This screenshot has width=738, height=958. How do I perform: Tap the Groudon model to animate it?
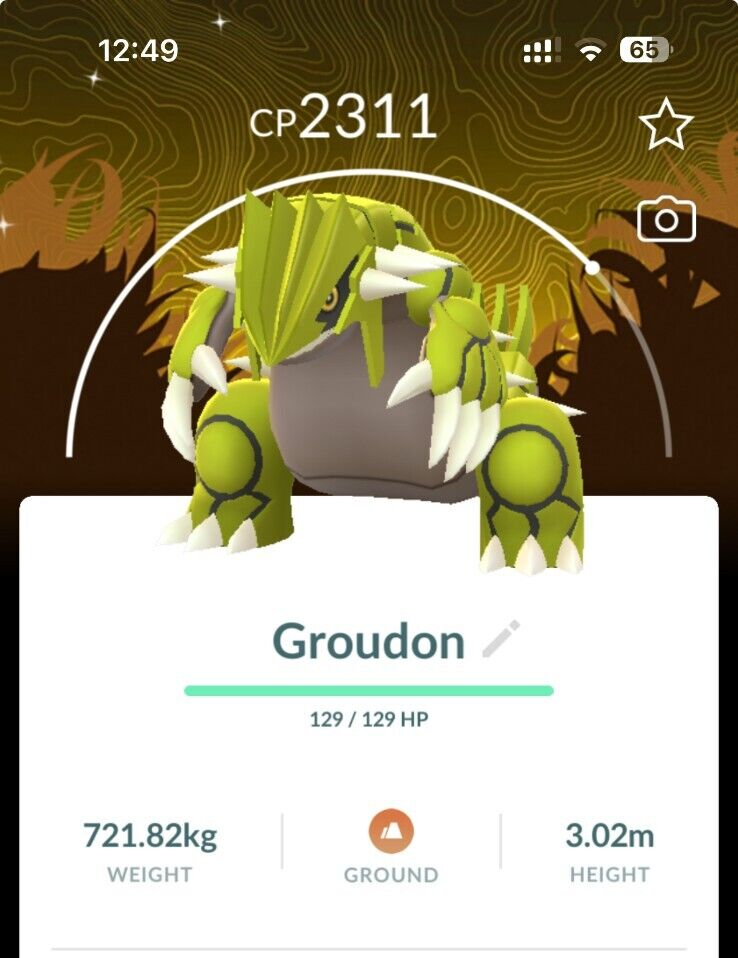(370, 380)
